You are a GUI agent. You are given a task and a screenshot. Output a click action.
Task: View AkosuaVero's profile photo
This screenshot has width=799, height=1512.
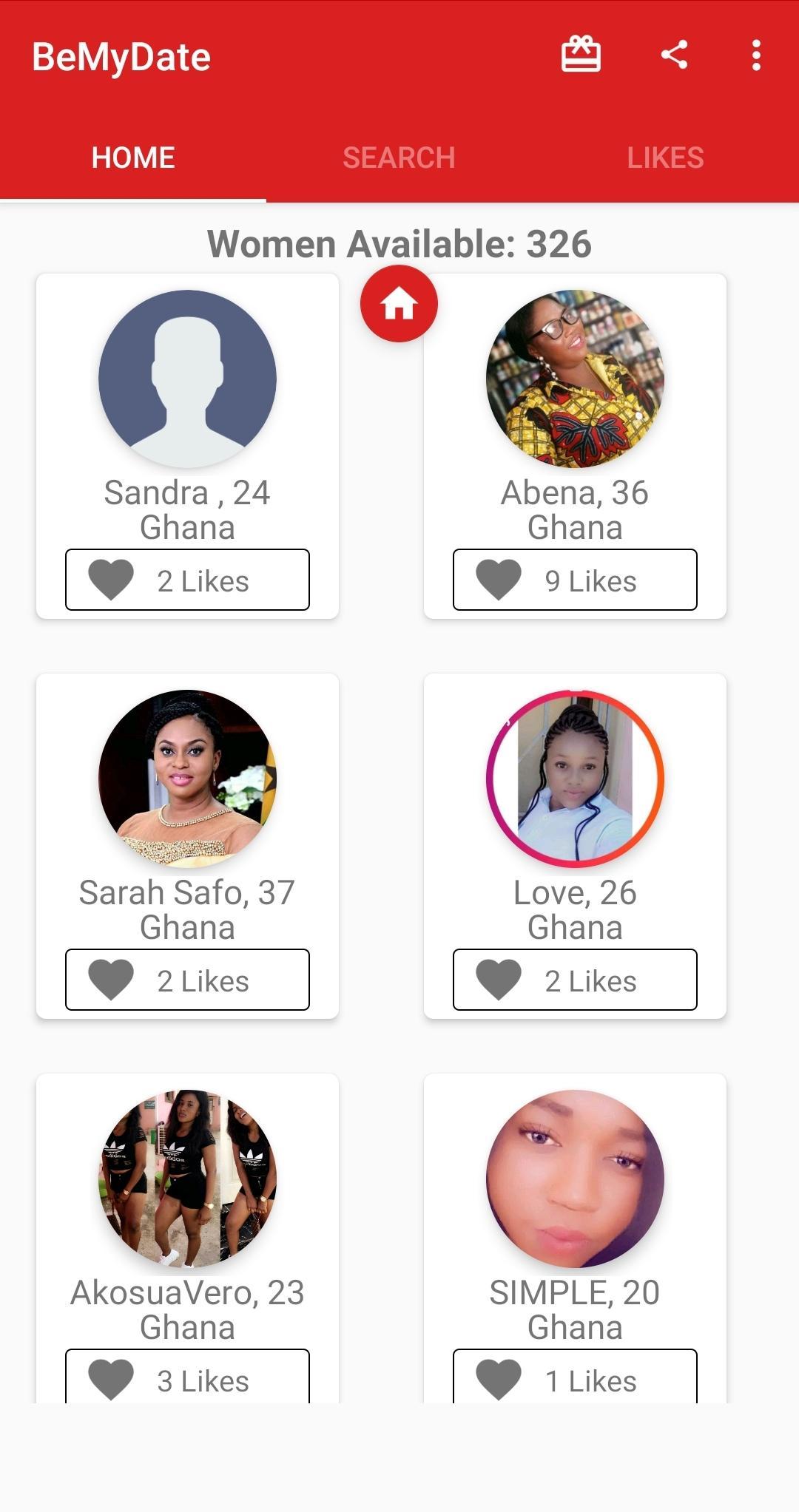pyautogui.click(x=187, y=1179)
